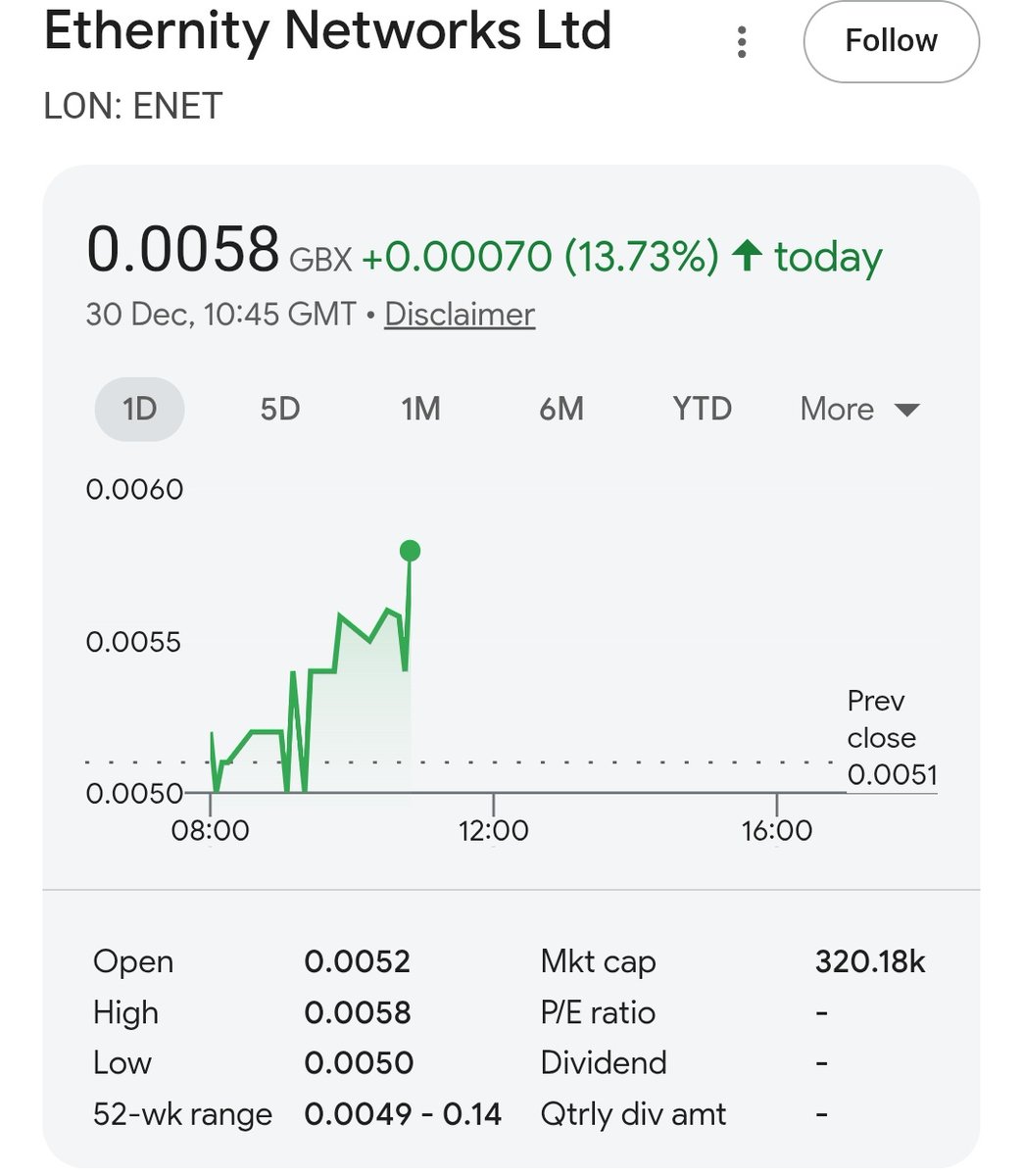Open the Disclaimer link
1023x1176 pixels.
pyautogui.click(x=460, y=315)
